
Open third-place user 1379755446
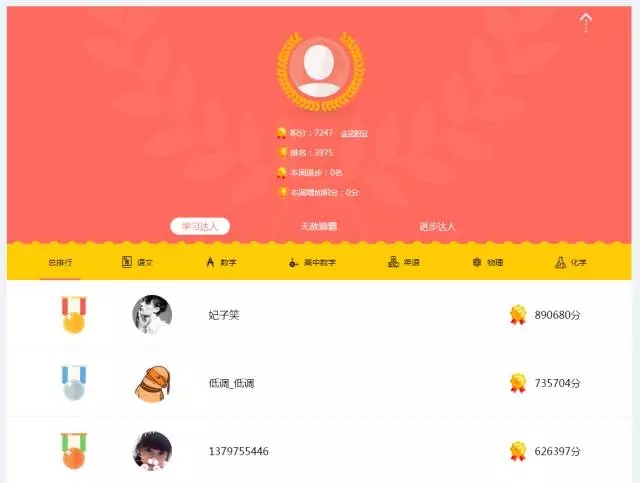pos(238,451)
